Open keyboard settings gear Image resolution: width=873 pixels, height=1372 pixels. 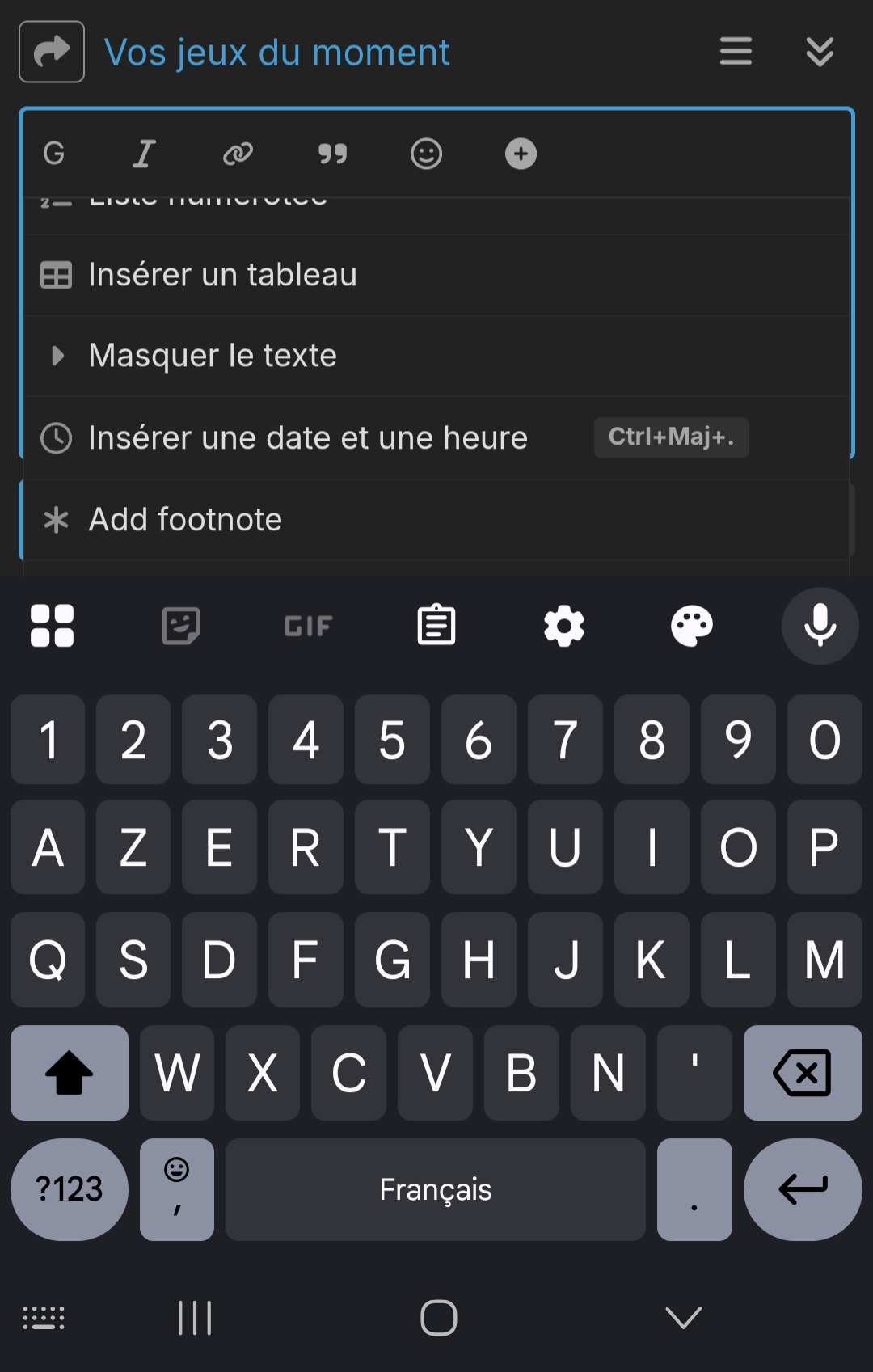click(x=564, y=626)
